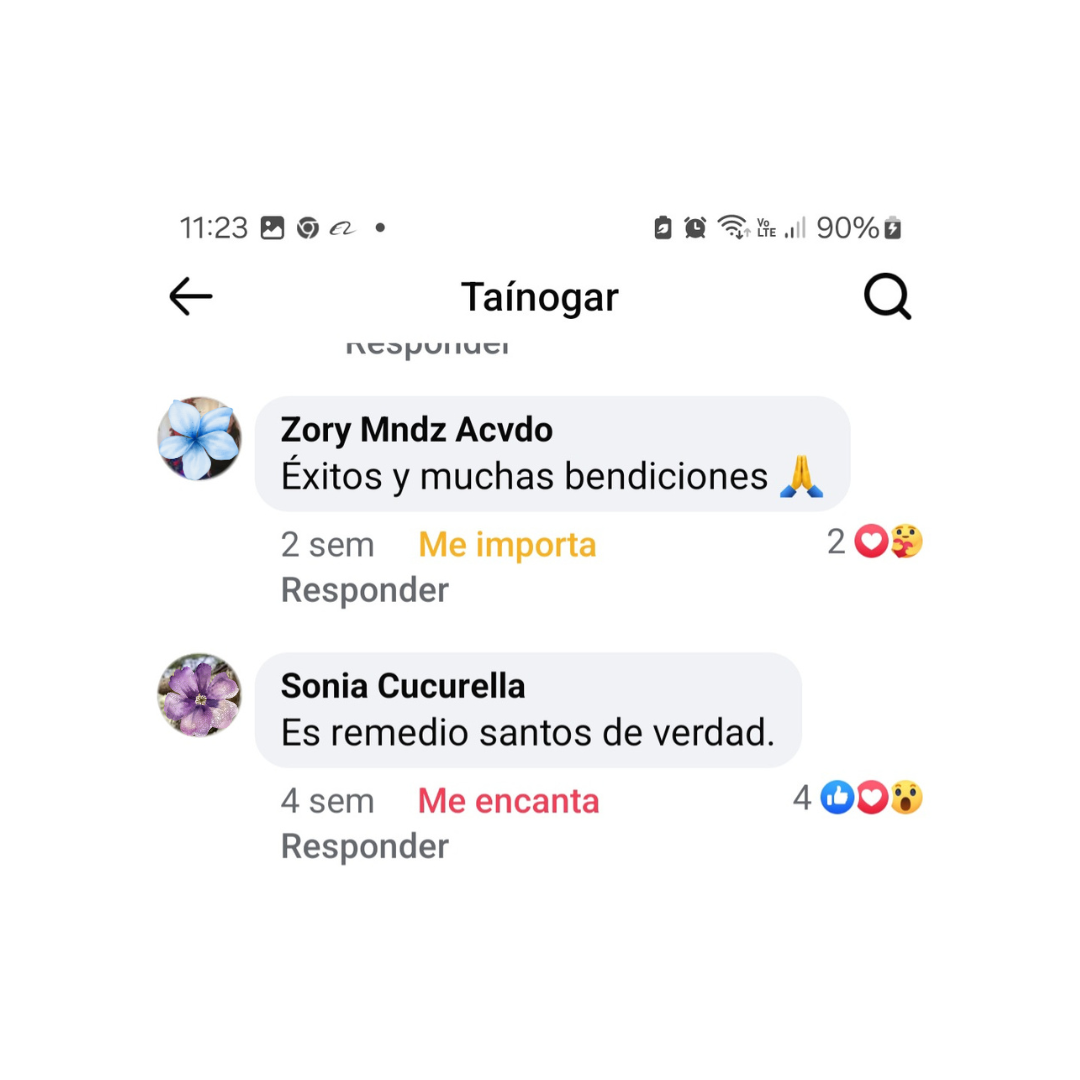
Task: Reply to Zory Mndz Acvdo's comment
Action: tap(365, 590)
